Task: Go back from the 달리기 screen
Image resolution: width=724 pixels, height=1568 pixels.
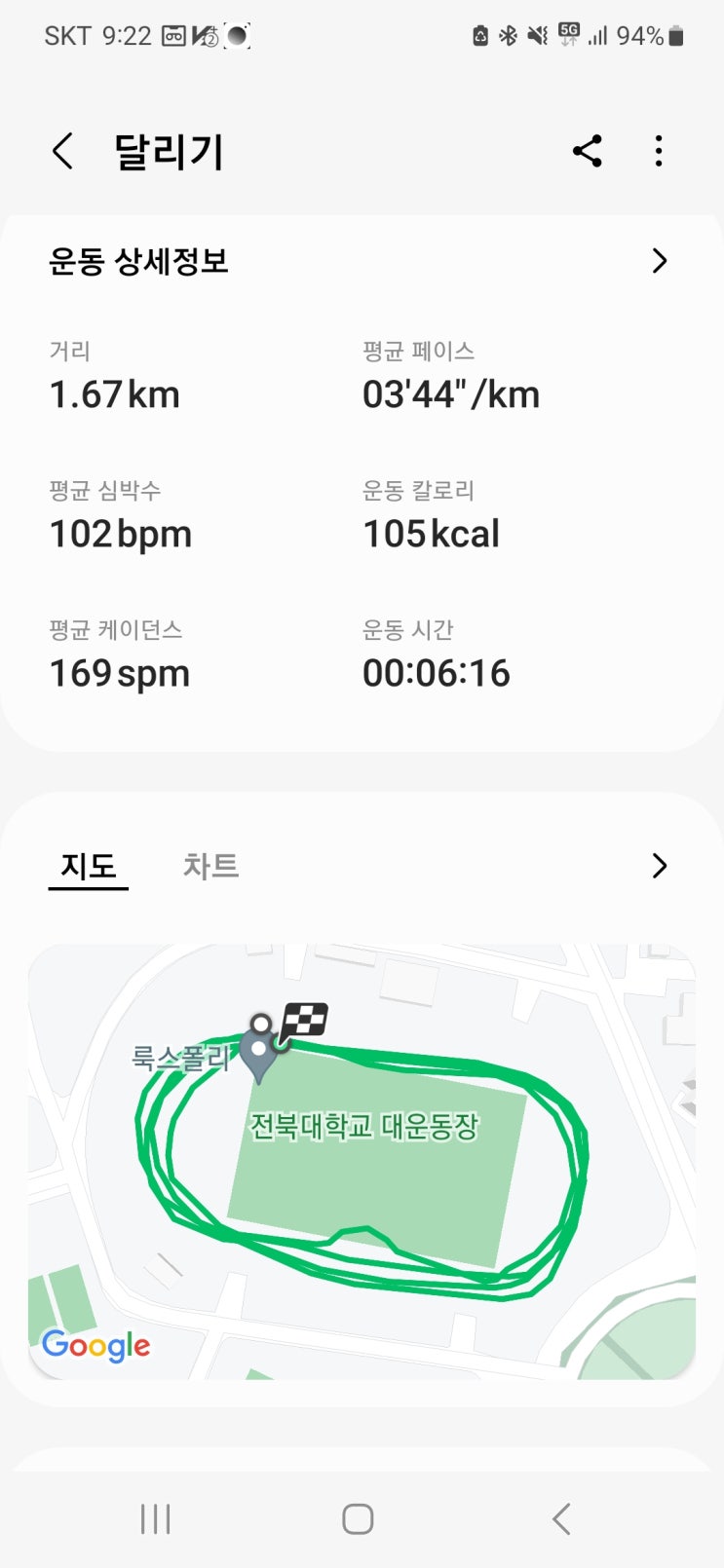Action: (x=63, y=152)
